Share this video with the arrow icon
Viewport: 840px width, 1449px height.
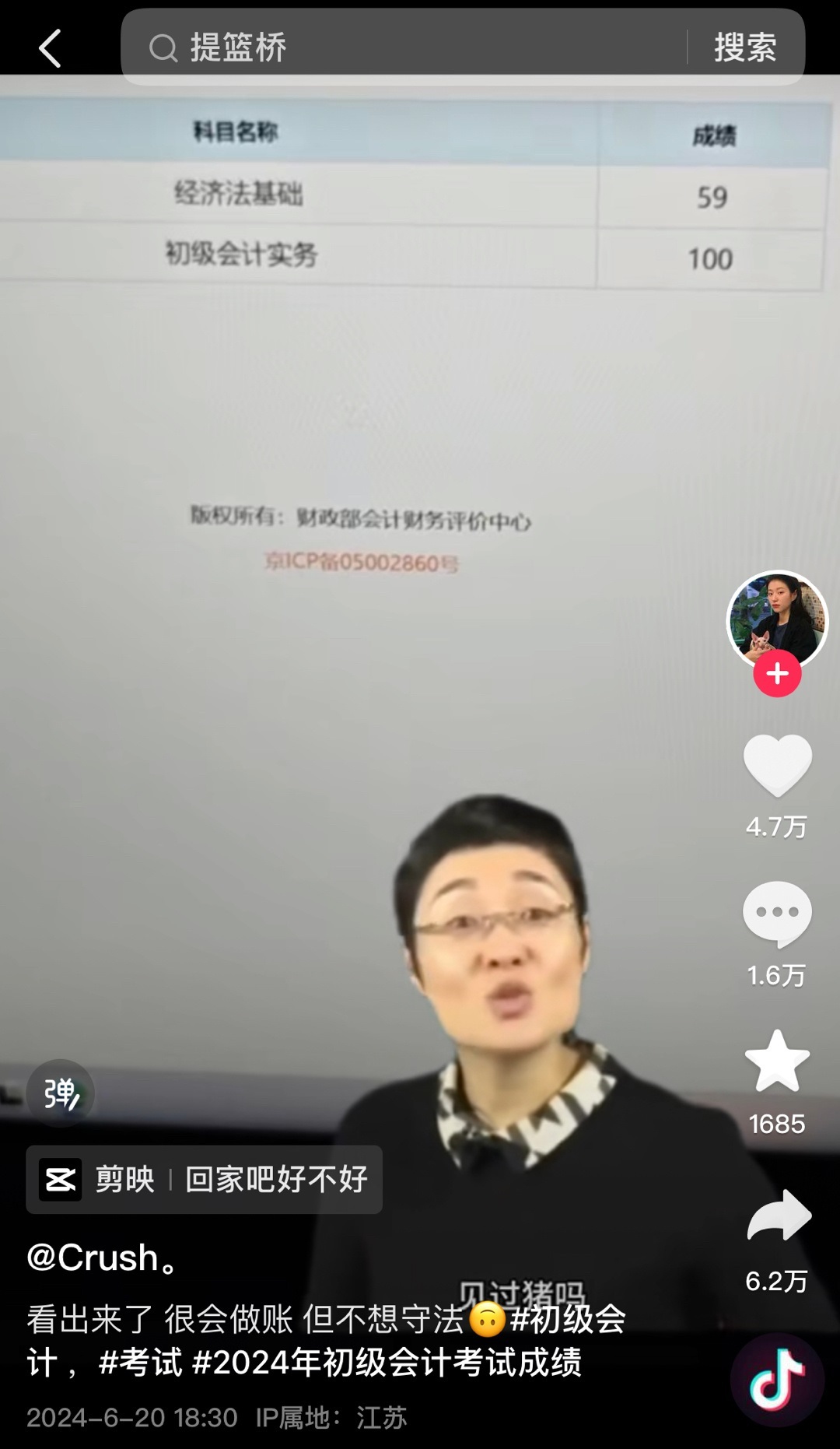tap(777, 1216)
